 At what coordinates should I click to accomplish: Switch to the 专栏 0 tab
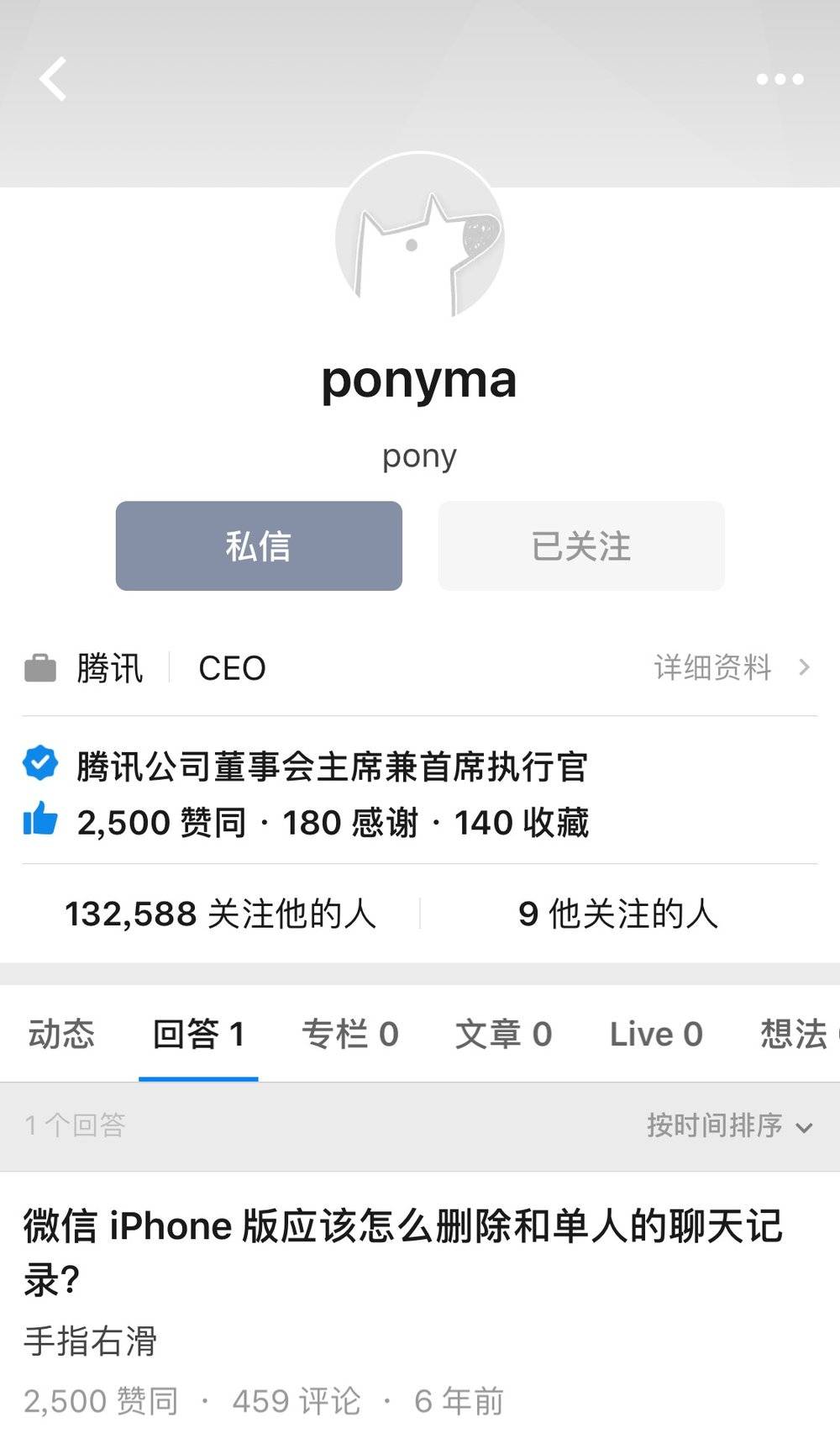pos(350,1034)
